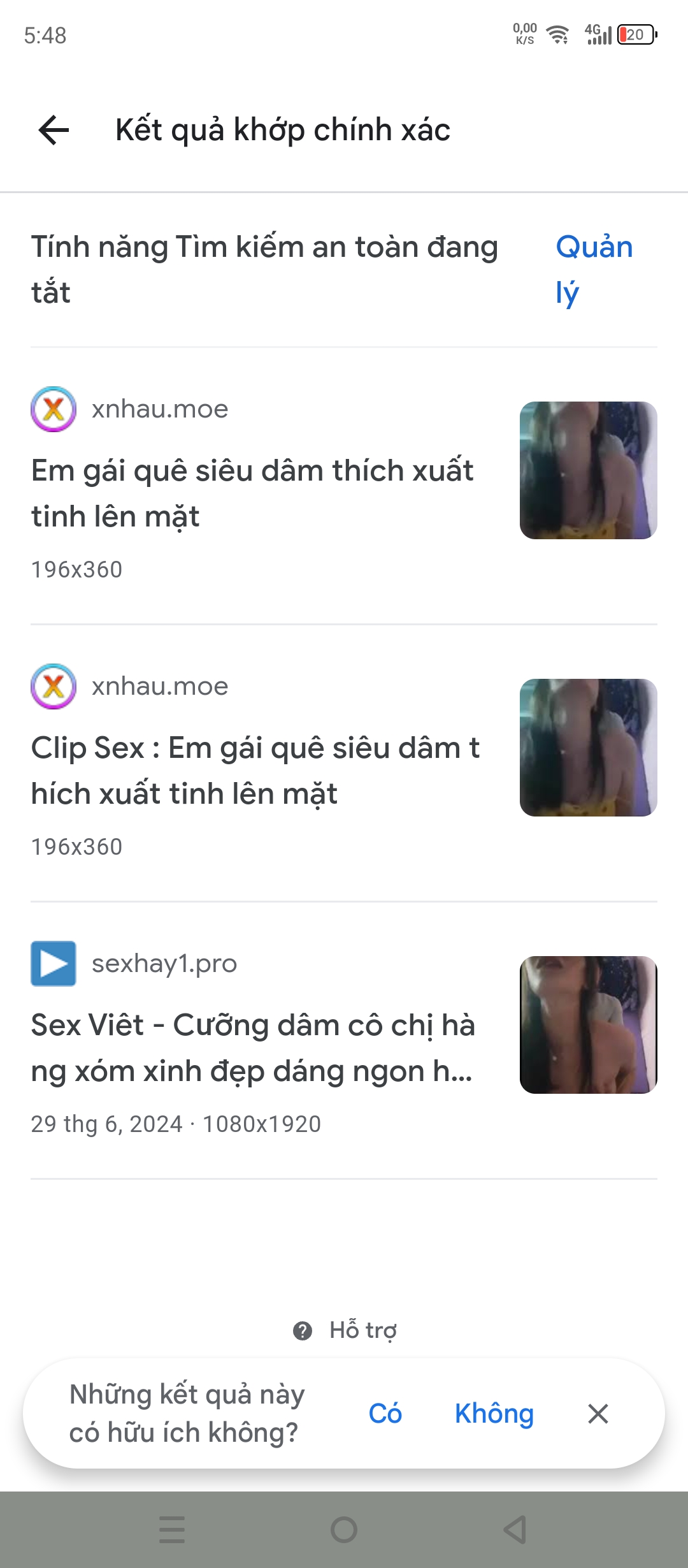Go back using the top-left arrow
688x1568 pixels.
tap(54, 130)
